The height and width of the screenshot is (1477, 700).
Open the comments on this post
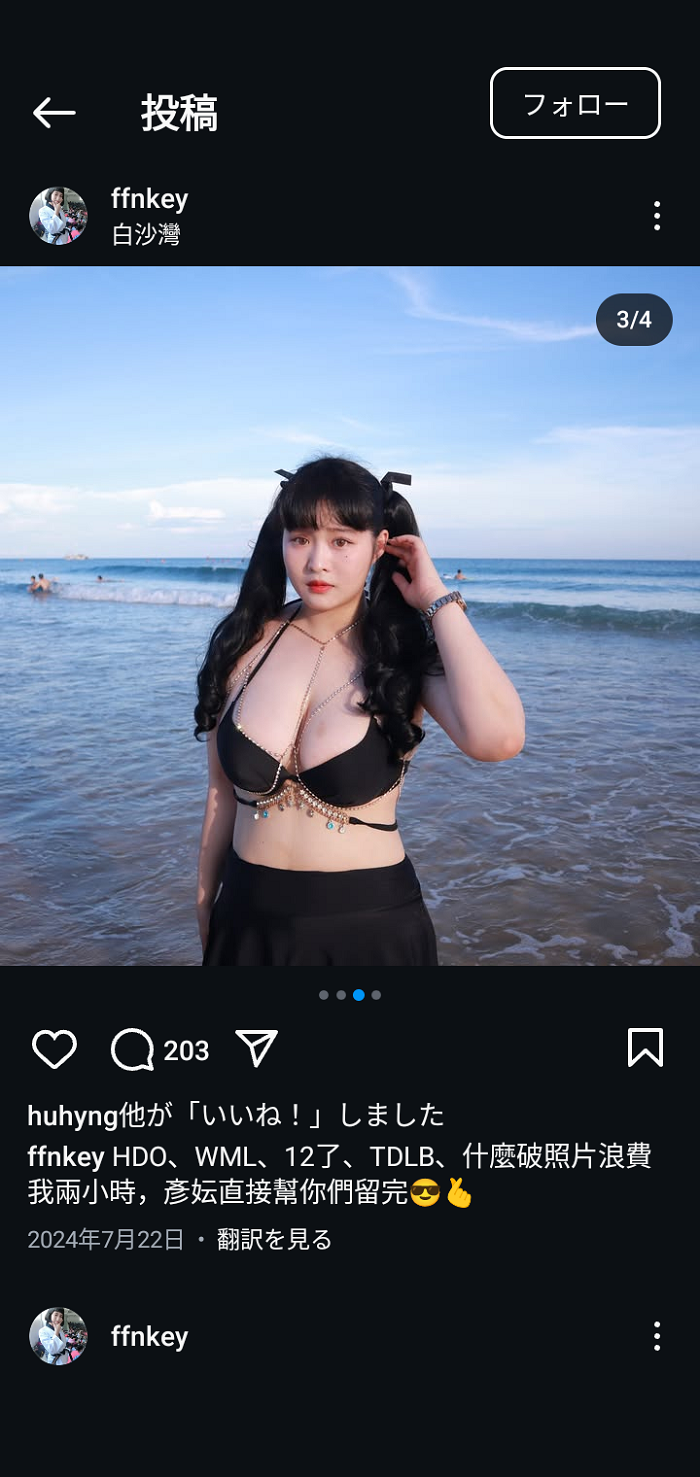point(132,1049)
